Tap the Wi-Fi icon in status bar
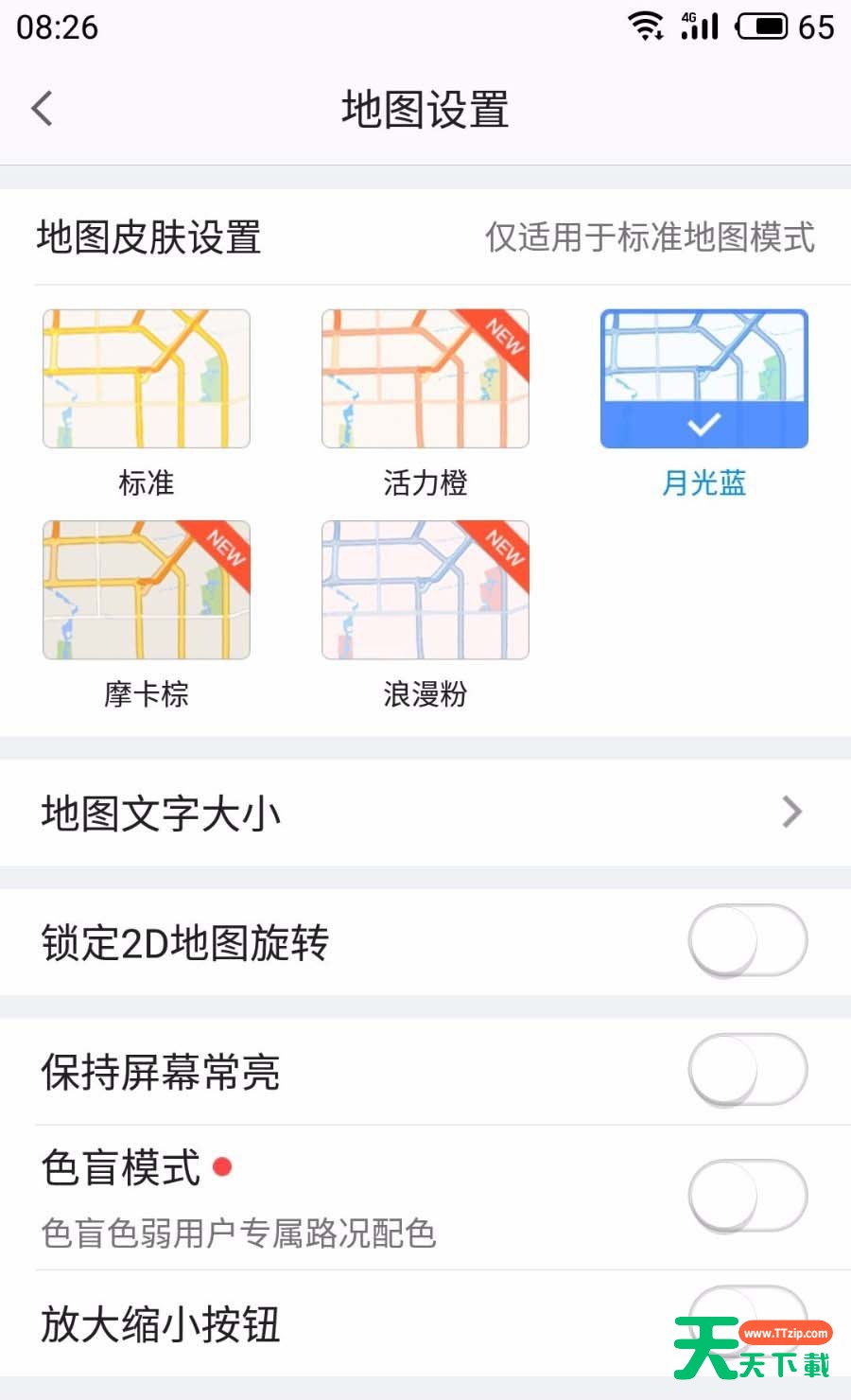This screenshot has height=1400, width=851. pos(647,26)
